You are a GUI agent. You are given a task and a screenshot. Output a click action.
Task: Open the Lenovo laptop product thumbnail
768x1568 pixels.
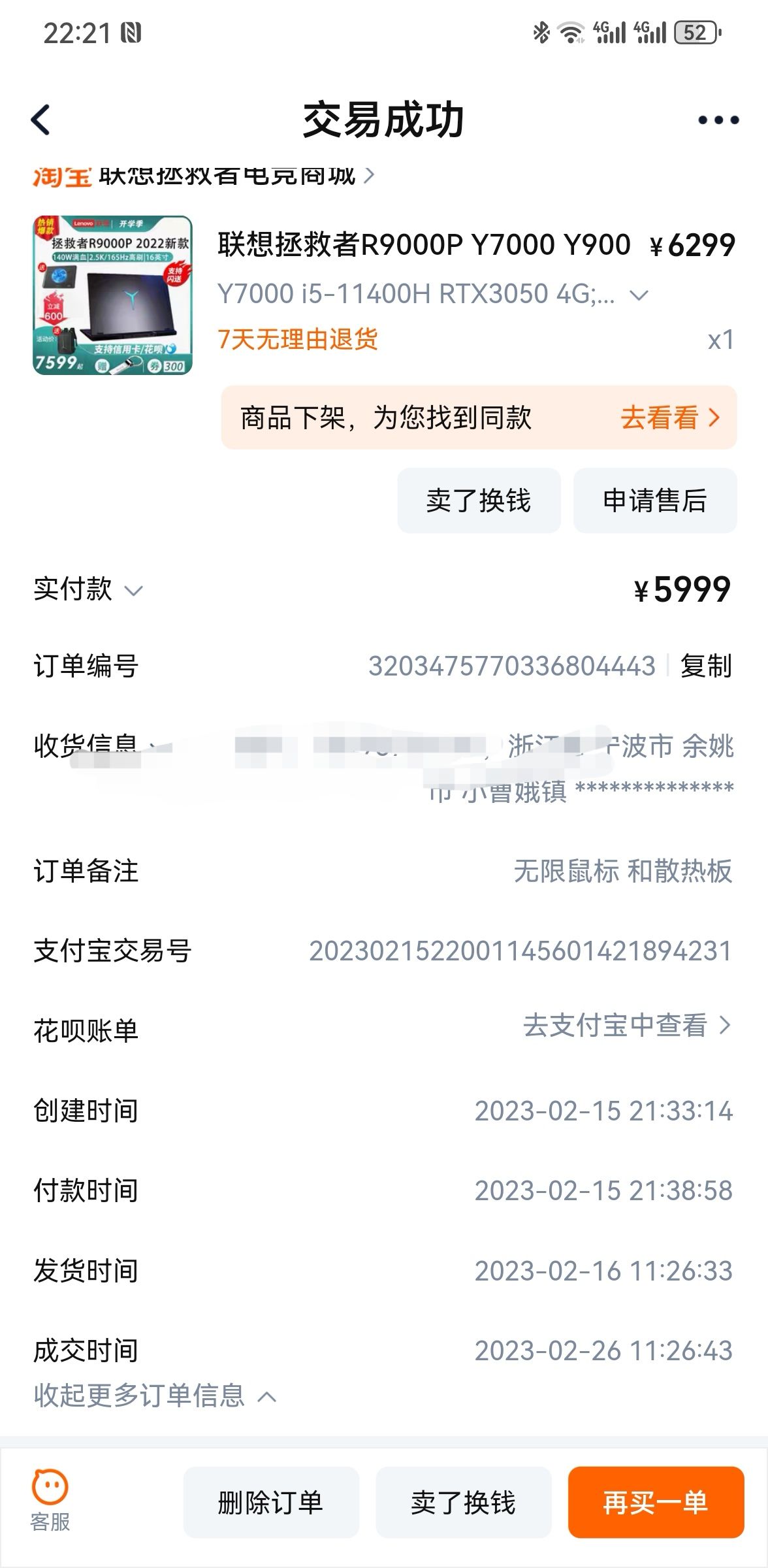[113, 295]
